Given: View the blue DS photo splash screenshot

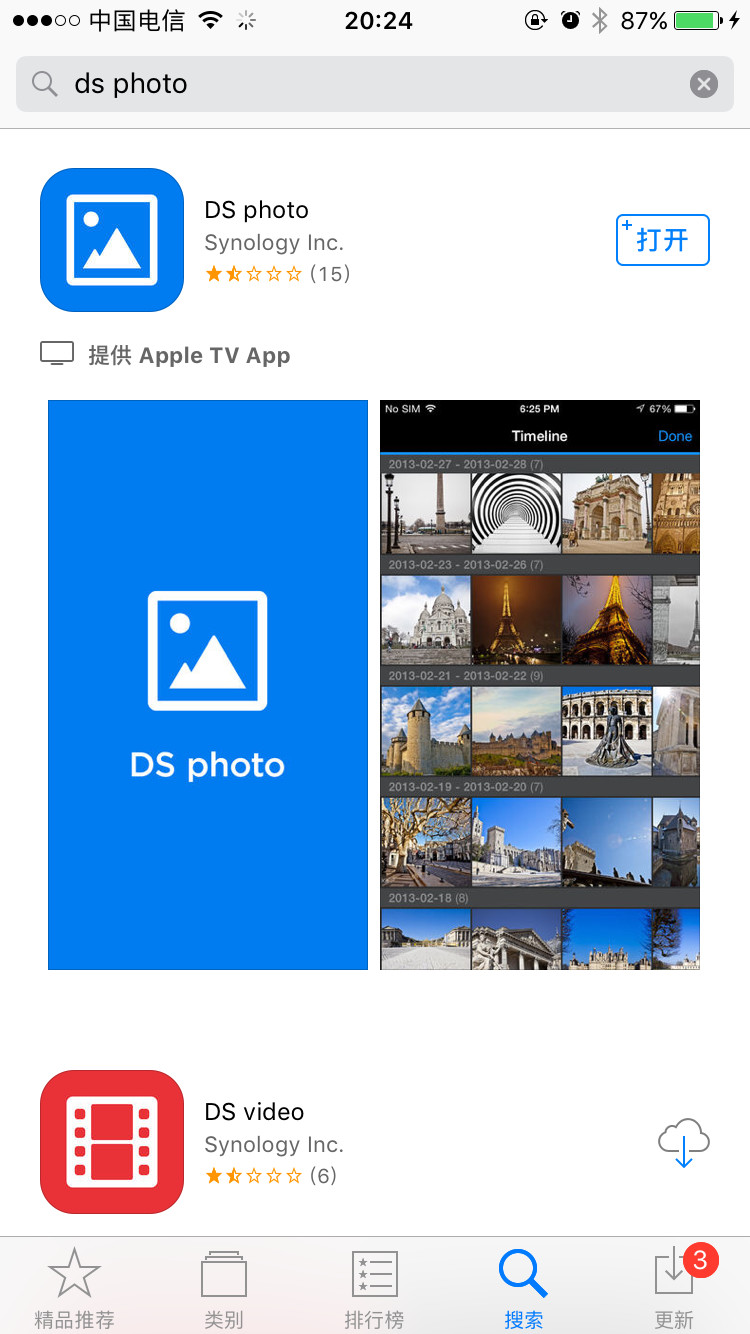Looking at the screenshot, I should [208, 685].
